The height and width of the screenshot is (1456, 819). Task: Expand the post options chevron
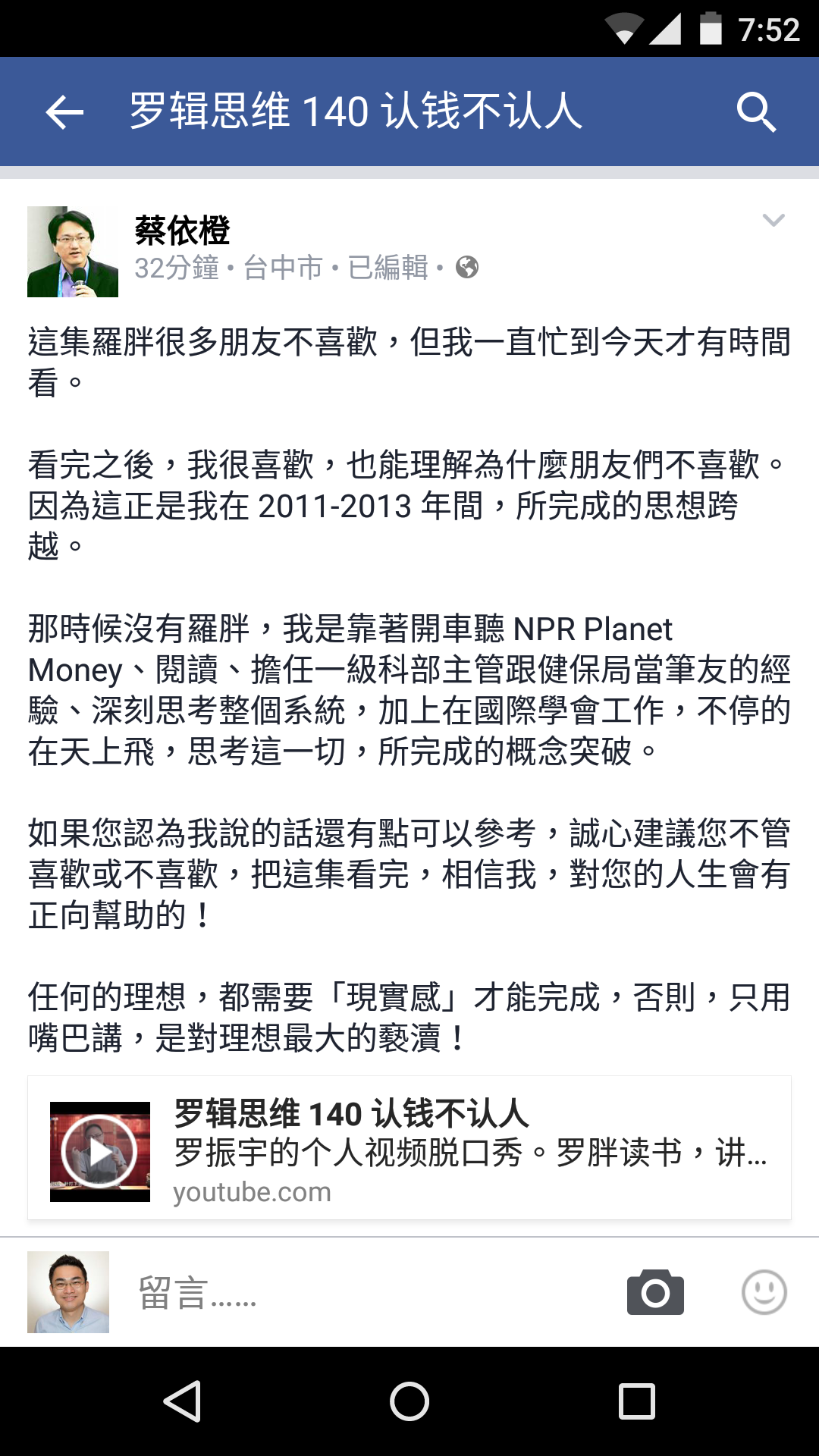click(x=773, y=221)
